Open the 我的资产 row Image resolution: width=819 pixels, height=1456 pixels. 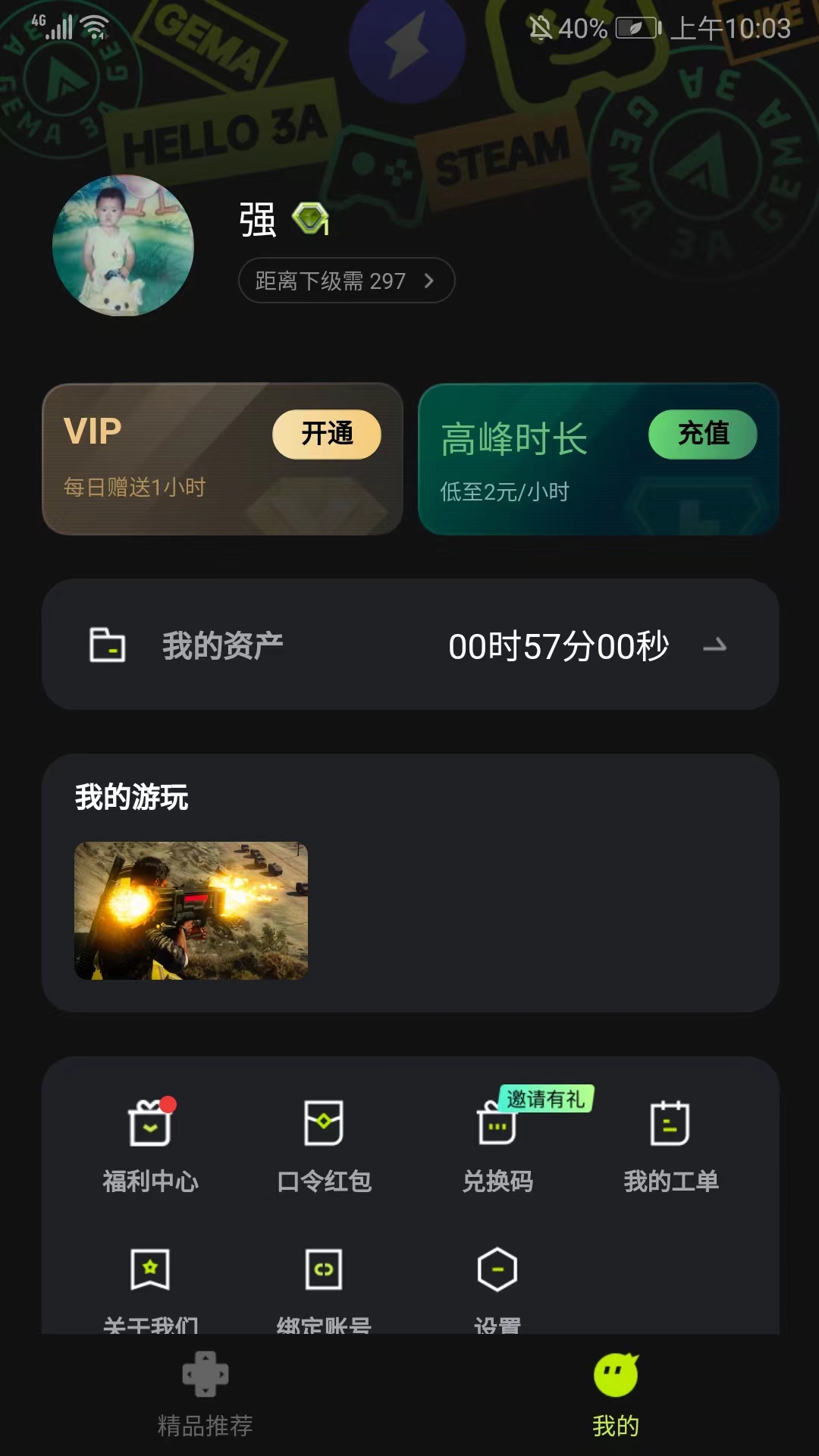coord(409,645)
